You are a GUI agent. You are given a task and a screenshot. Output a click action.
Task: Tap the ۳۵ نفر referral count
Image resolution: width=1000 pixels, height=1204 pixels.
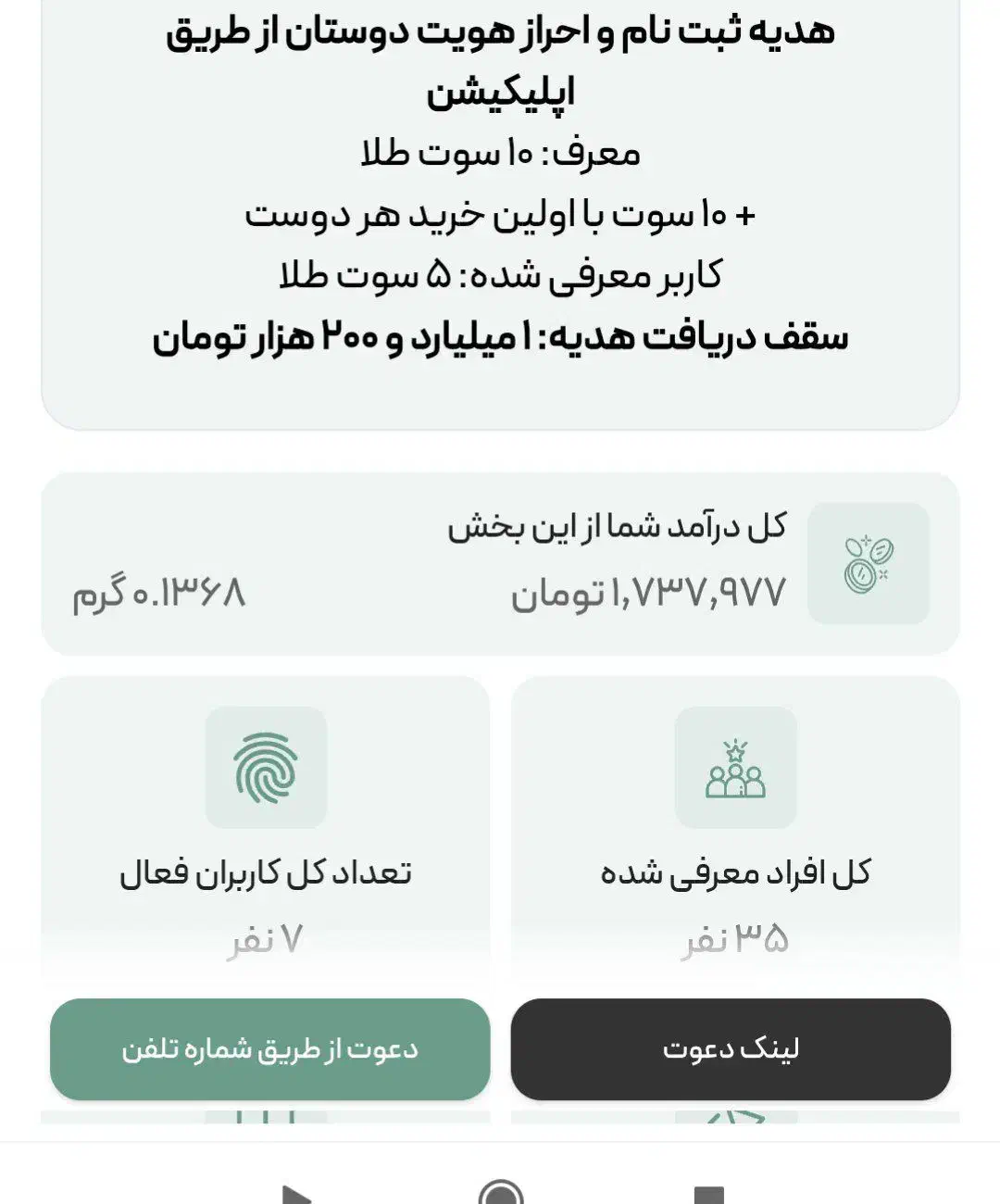click(x=736, y=937)
